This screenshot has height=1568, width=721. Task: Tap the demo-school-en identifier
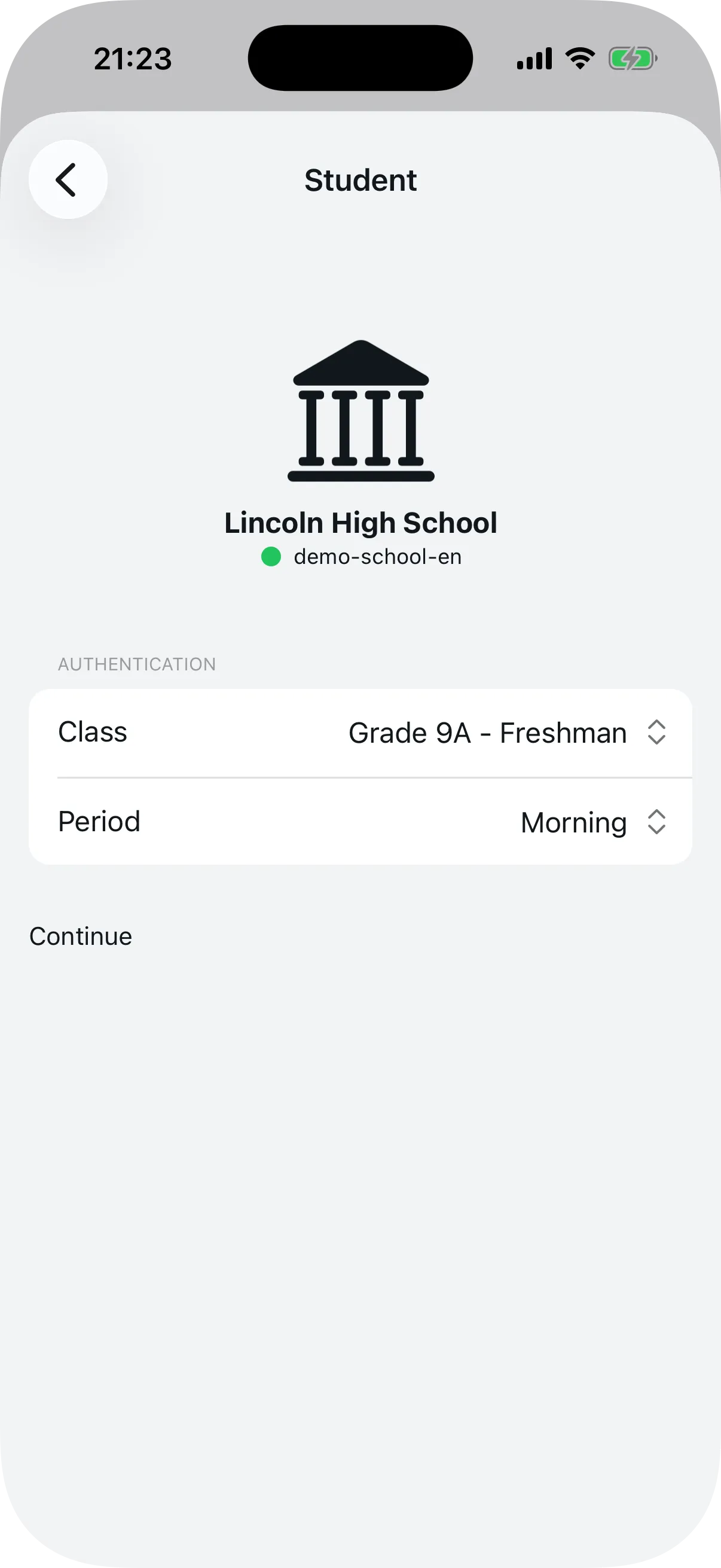click(x=378, y=556)
